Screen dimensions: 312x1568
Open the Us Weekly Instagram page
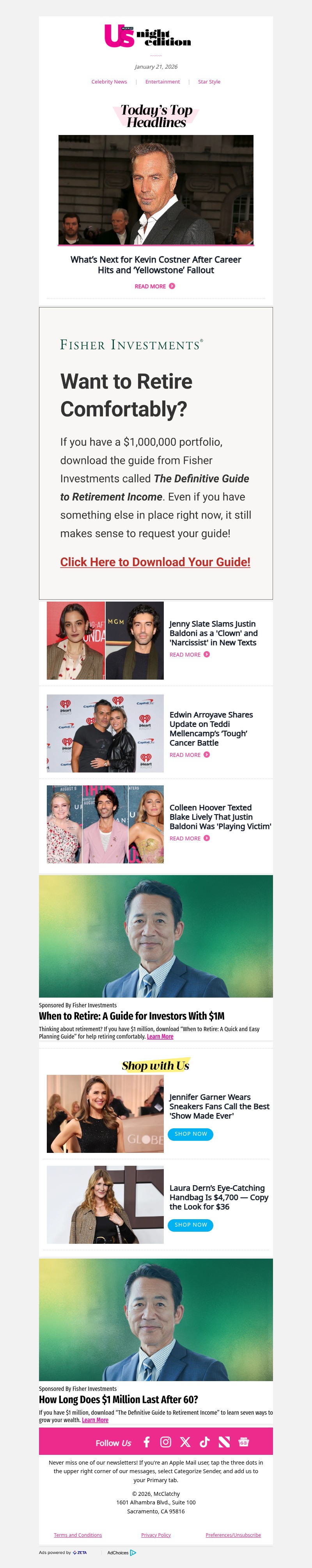tap(165, 1442)
